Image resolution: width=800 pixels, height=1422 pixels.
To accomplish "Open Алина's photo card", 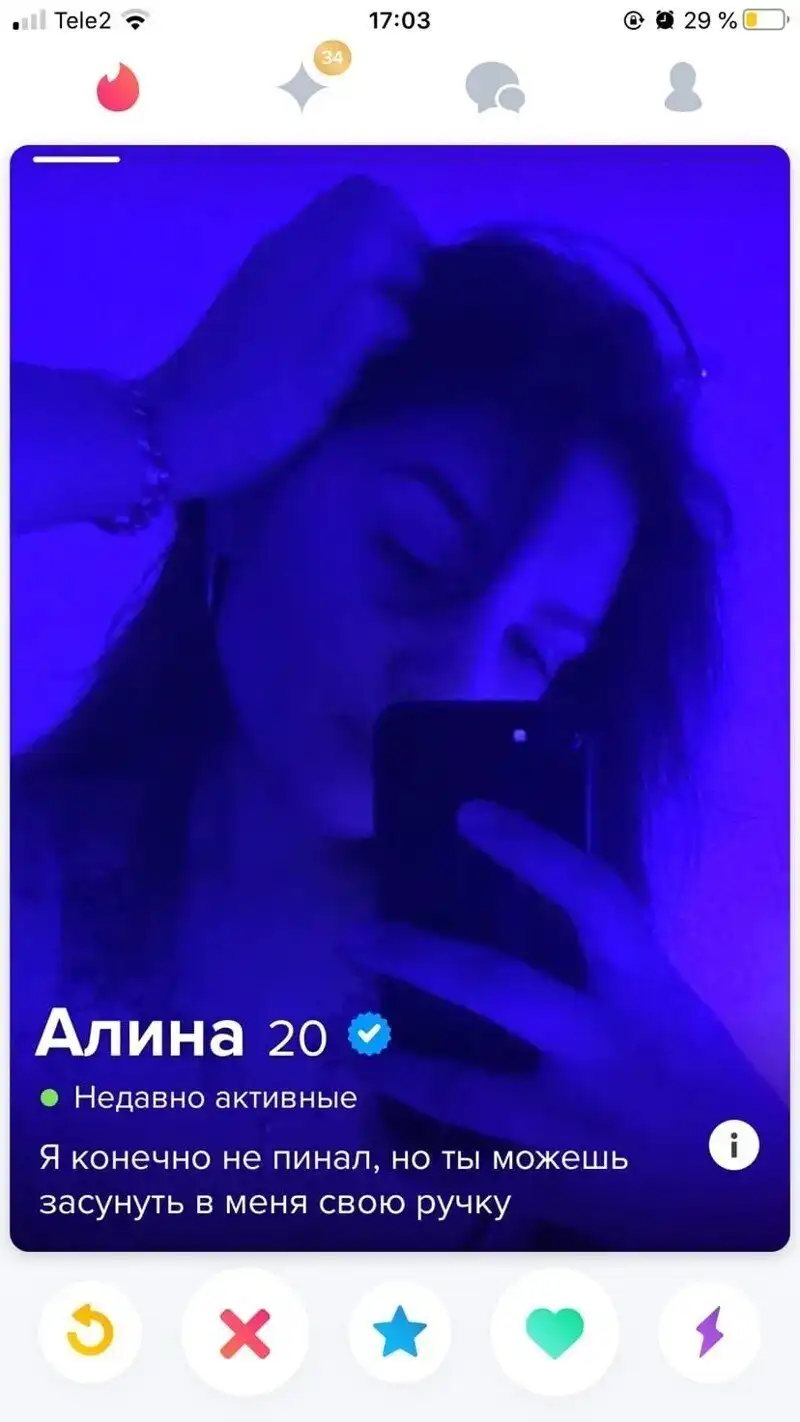I will (x=400, y=600).
